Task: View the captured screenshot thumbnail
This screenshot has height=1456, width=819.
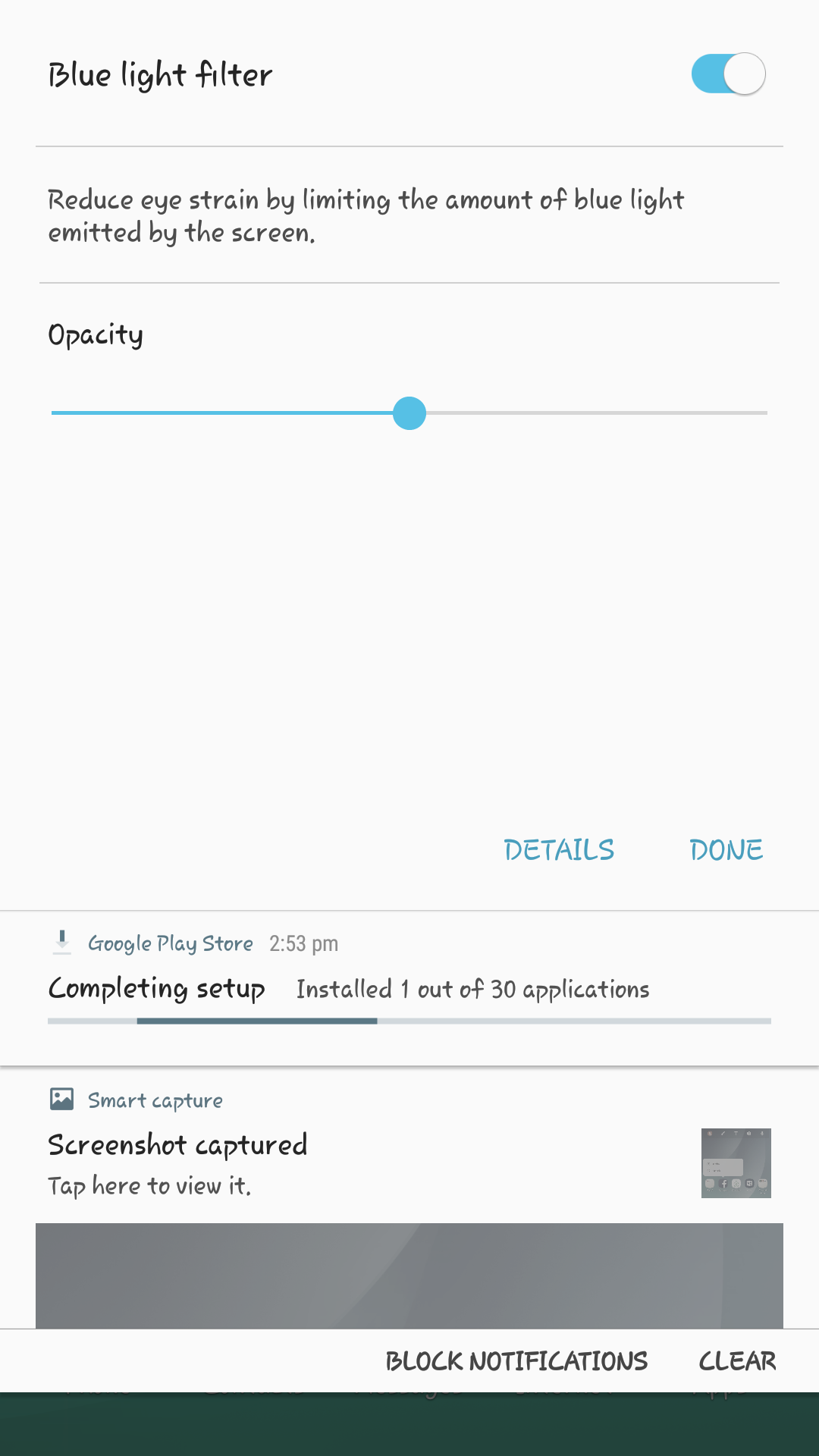Action: pos(736,1163)
